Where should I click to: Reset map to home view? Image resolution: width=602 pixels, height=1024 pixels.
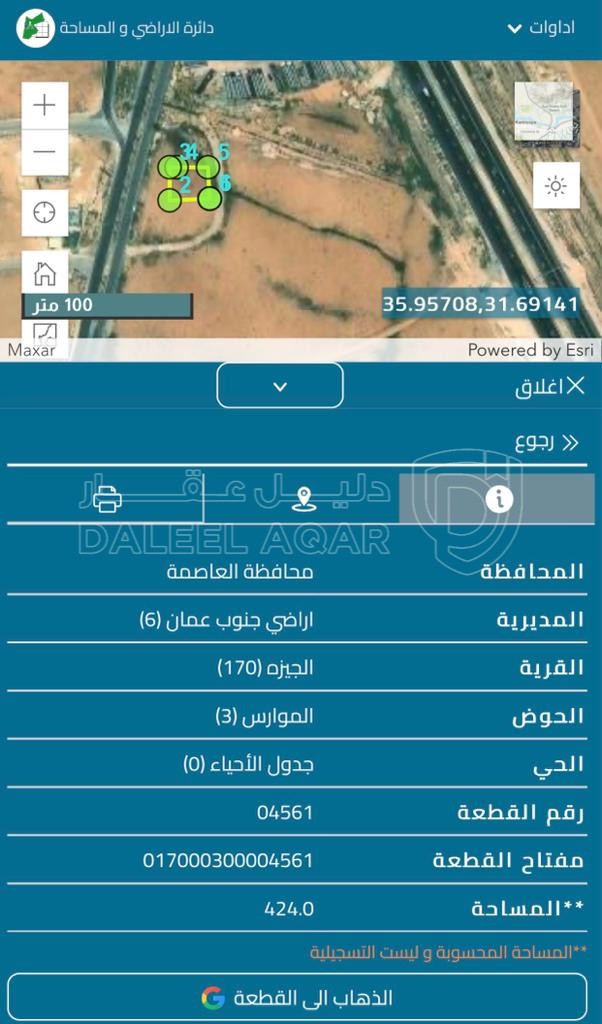(x=45, y=272)
